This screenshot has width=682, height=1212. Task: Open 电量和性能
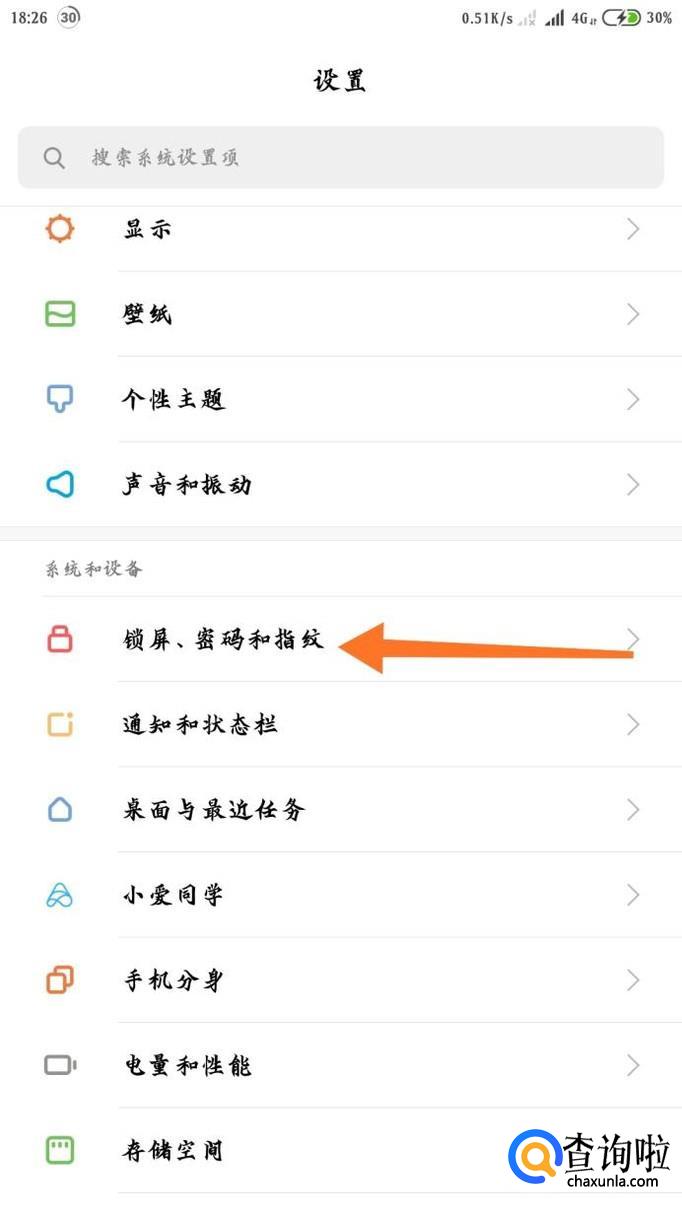click(341, 1064)
